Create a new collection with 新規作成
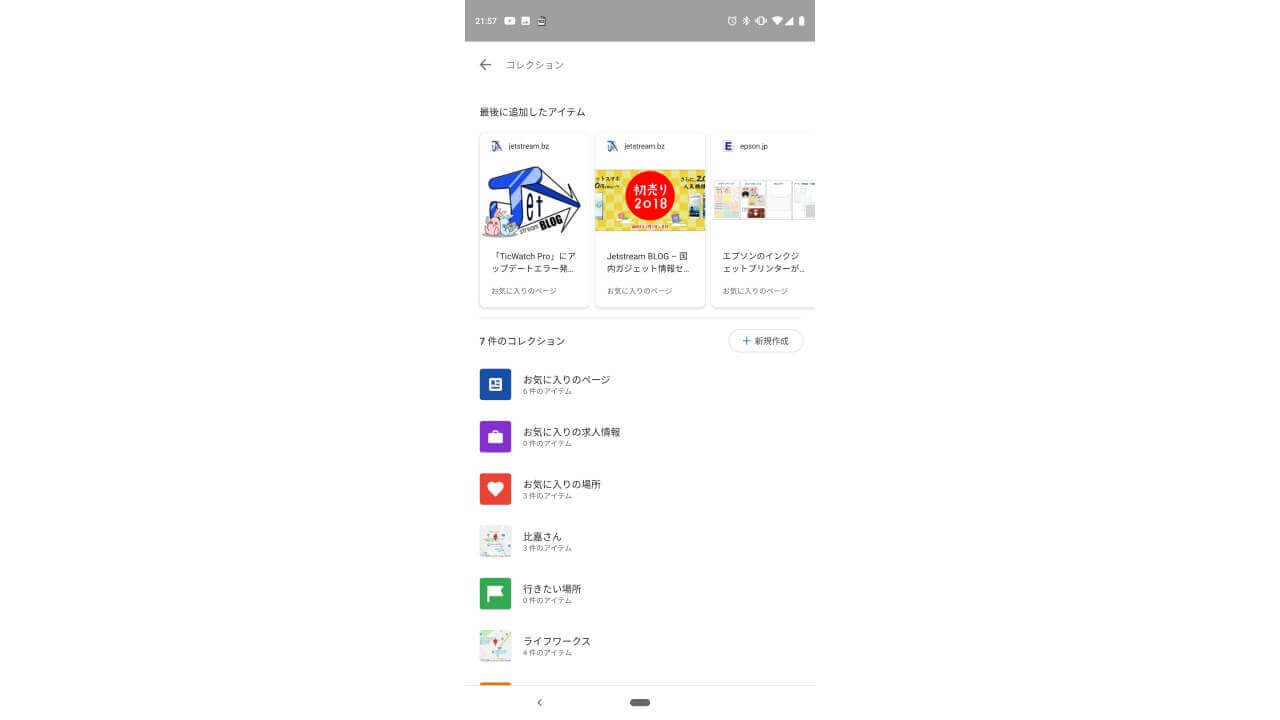The image size is (1280, 720). 765,341
